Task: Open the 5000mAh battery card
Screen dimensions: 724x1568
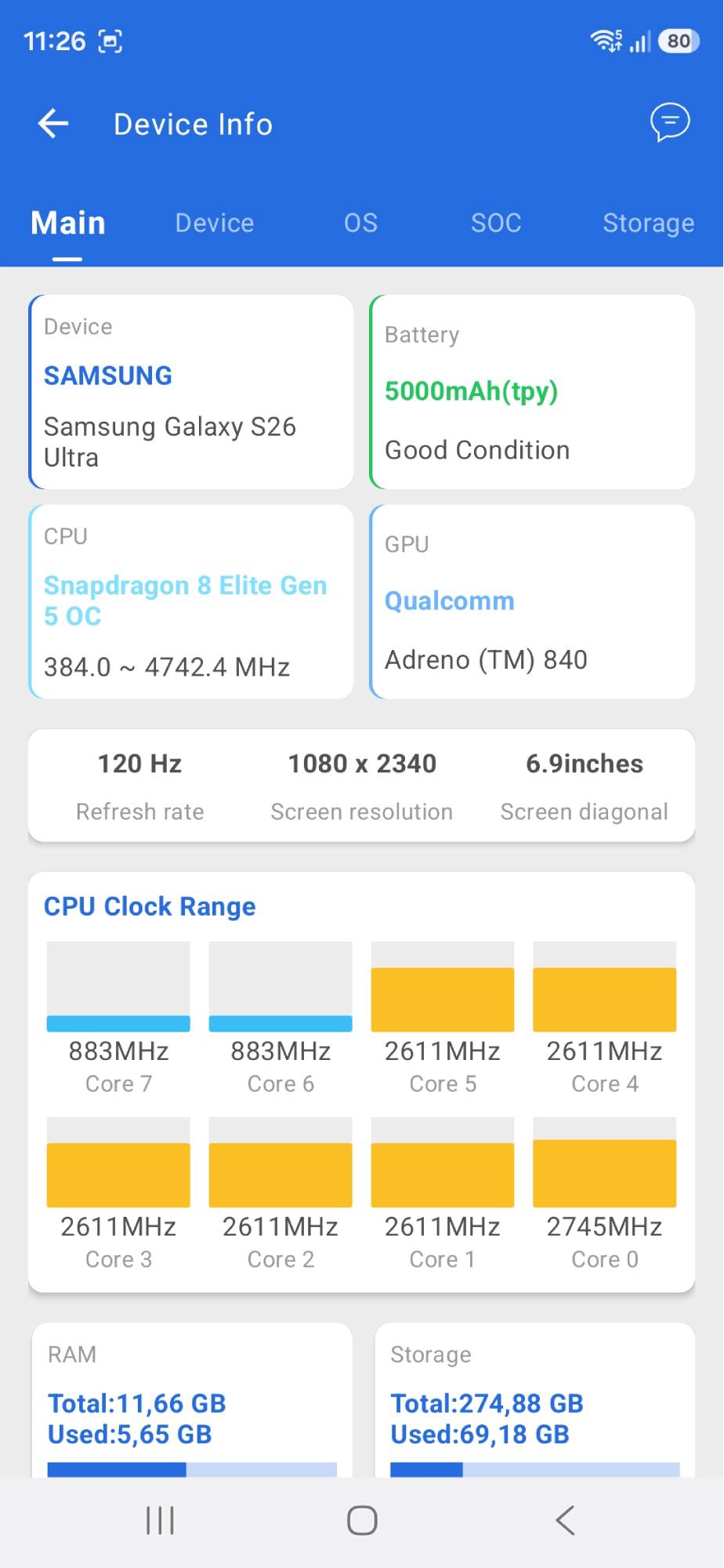Action: coord(533,392)
